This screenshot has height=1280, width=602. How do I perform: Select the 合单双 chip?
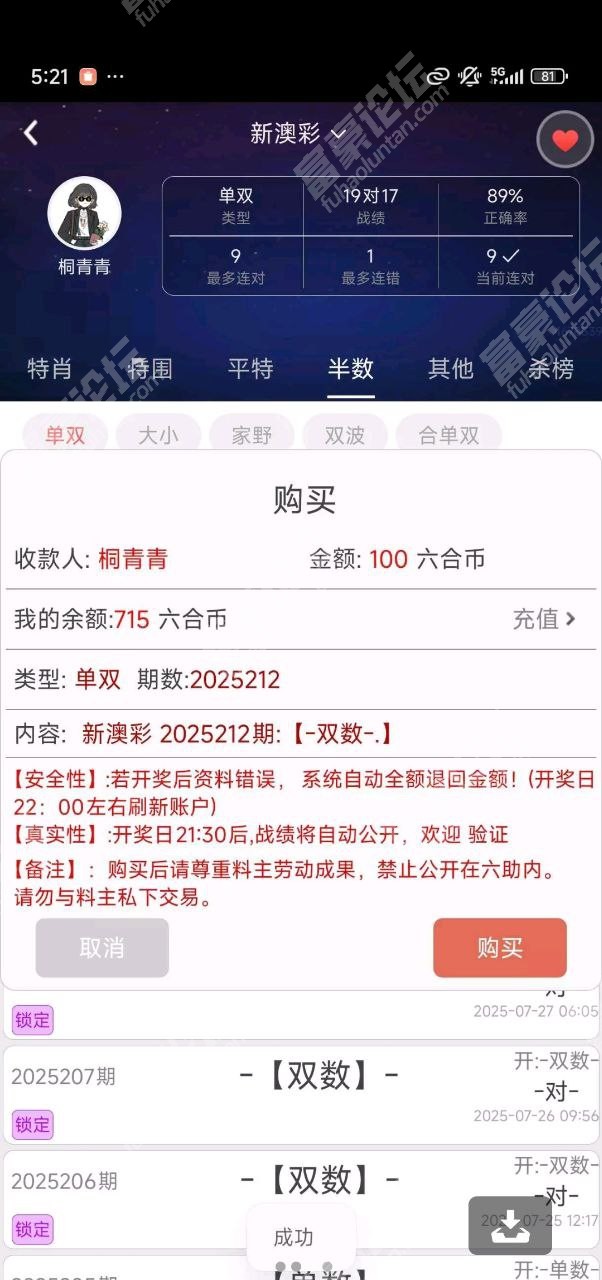click(448, 435)
